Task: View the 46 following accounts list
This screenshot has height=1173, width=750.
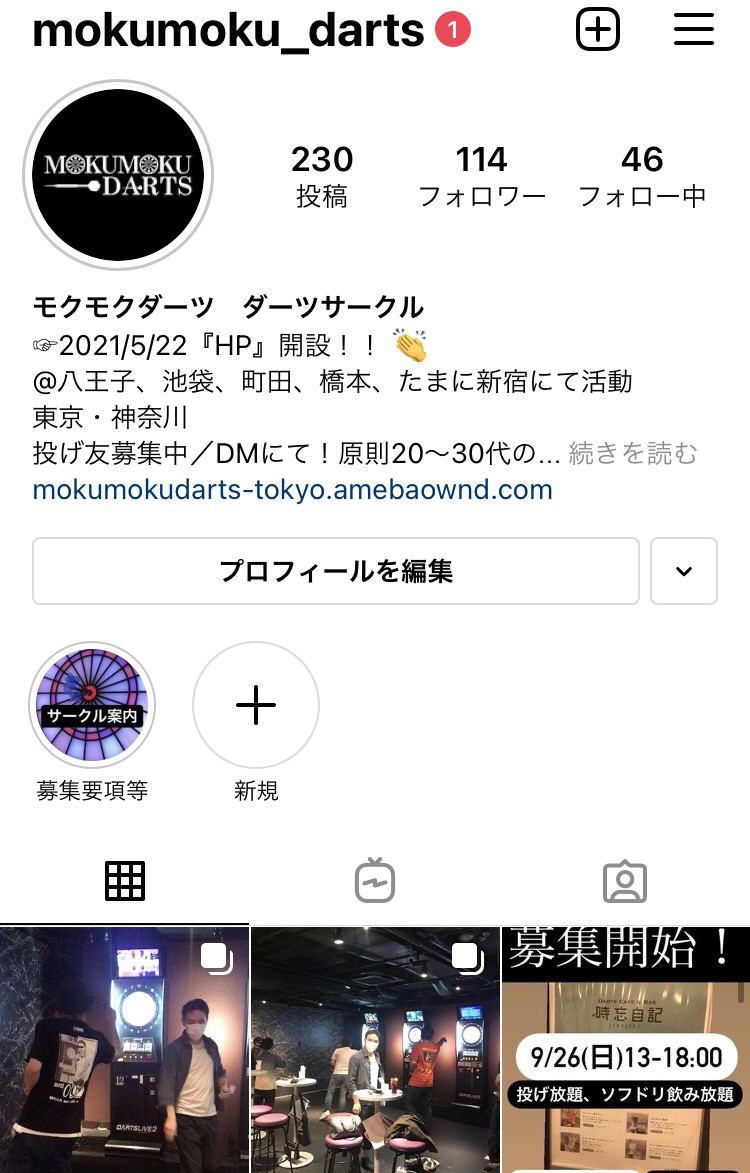Action: 642,175
